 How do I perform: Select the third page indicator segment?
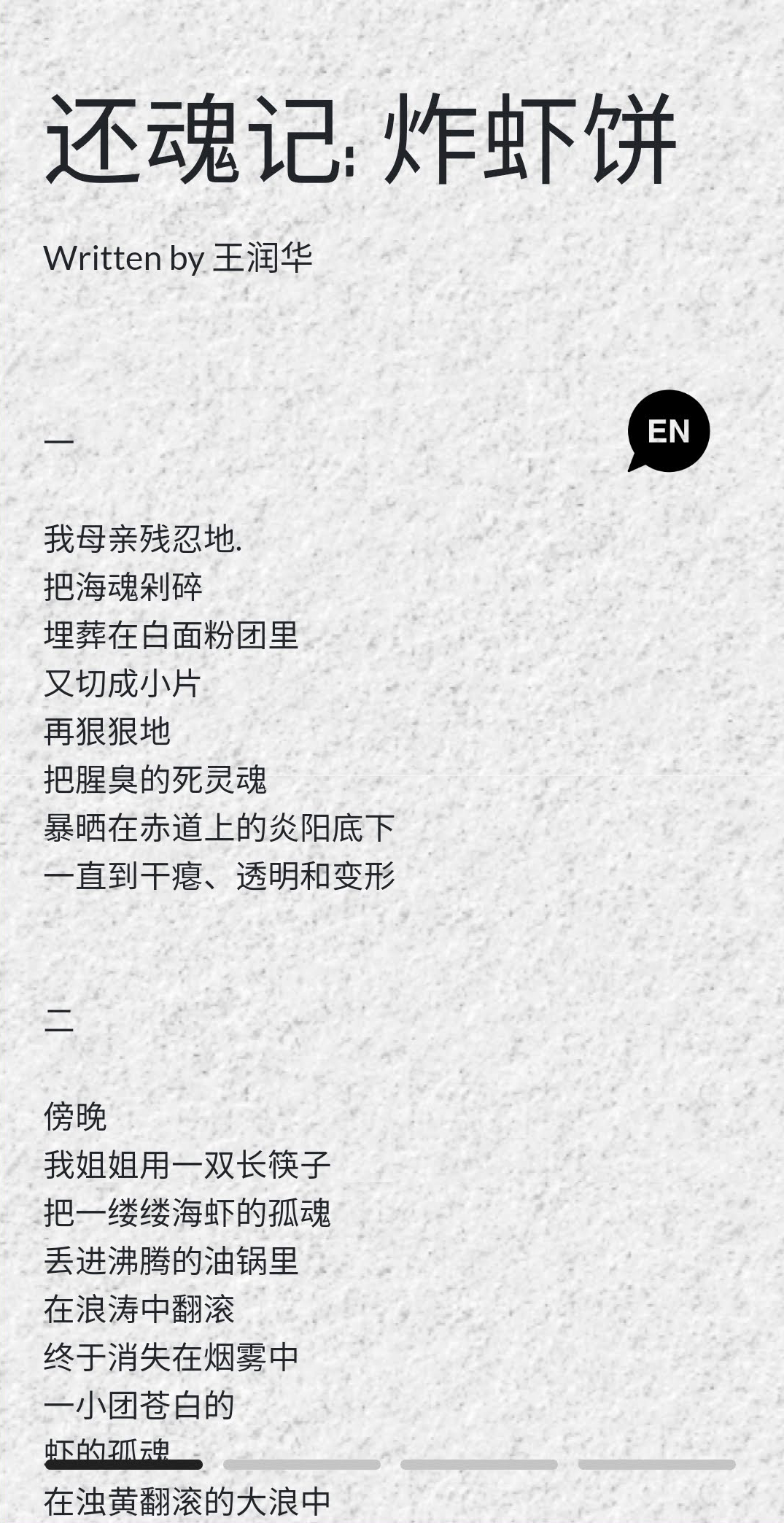479,1464
